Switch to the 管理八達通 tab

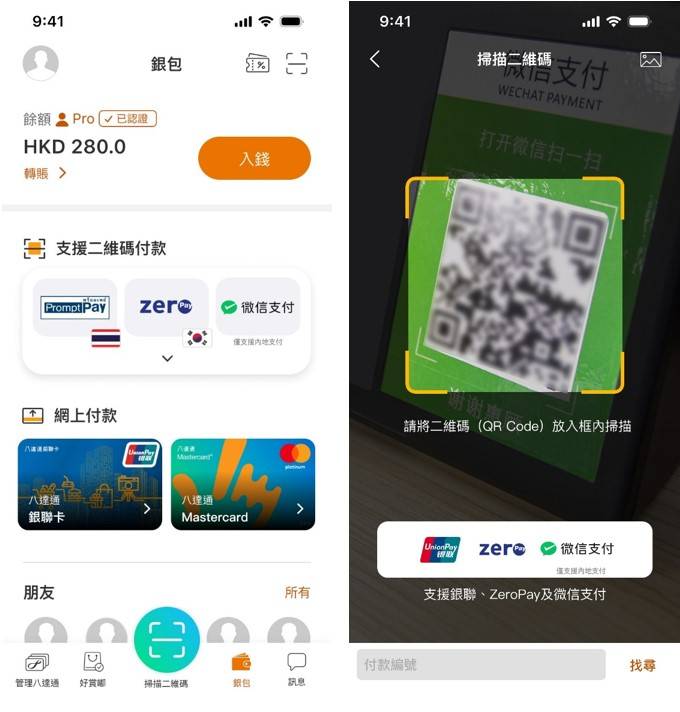[x=38, y=669]
